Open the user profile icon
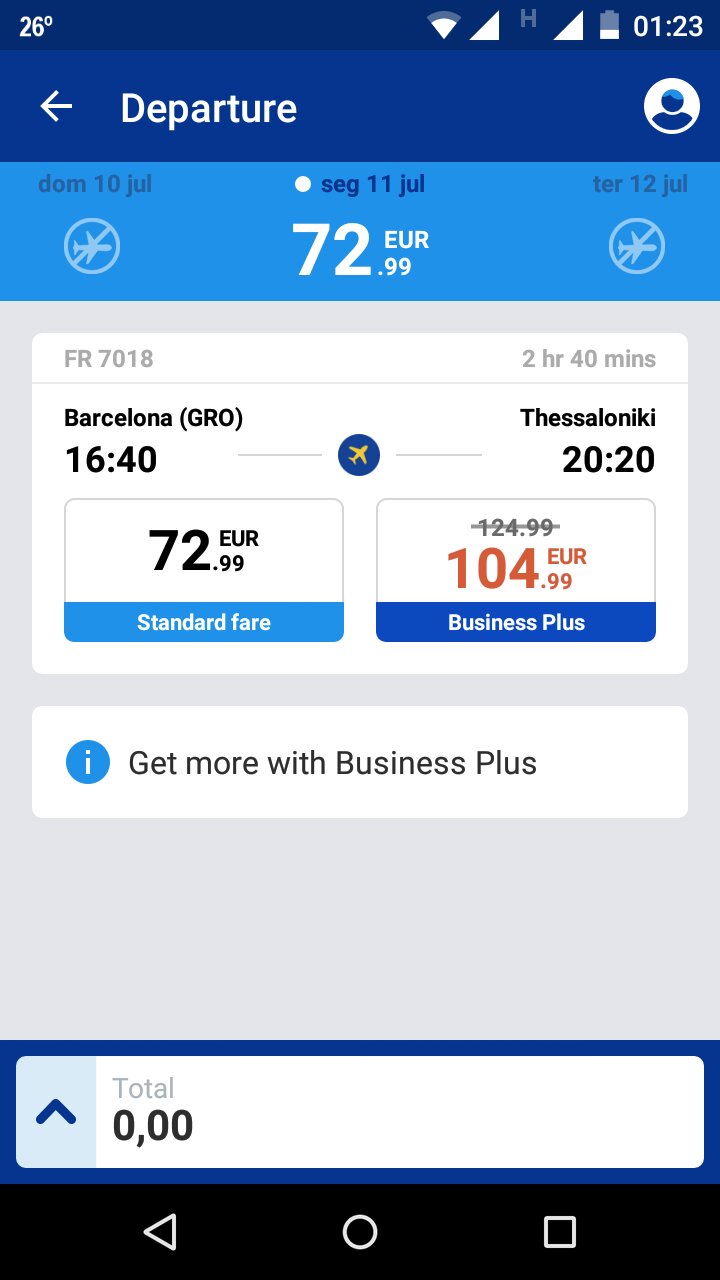The height and width of the screenshot is (1280, 720). (x=672, y=106)
